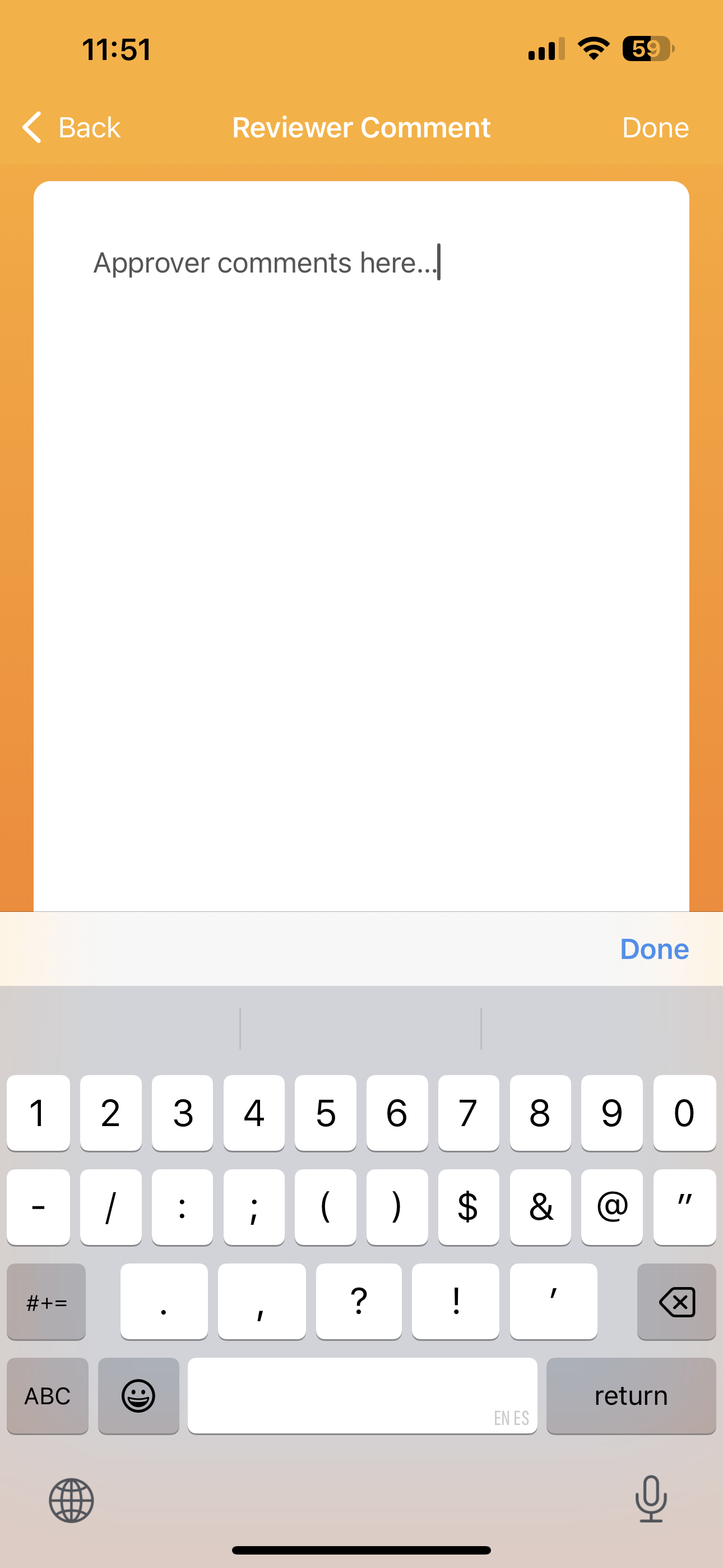Tap Done in the top navigation bar
This screenshot has height=1568, width=723.
click(x=655, y=127)
